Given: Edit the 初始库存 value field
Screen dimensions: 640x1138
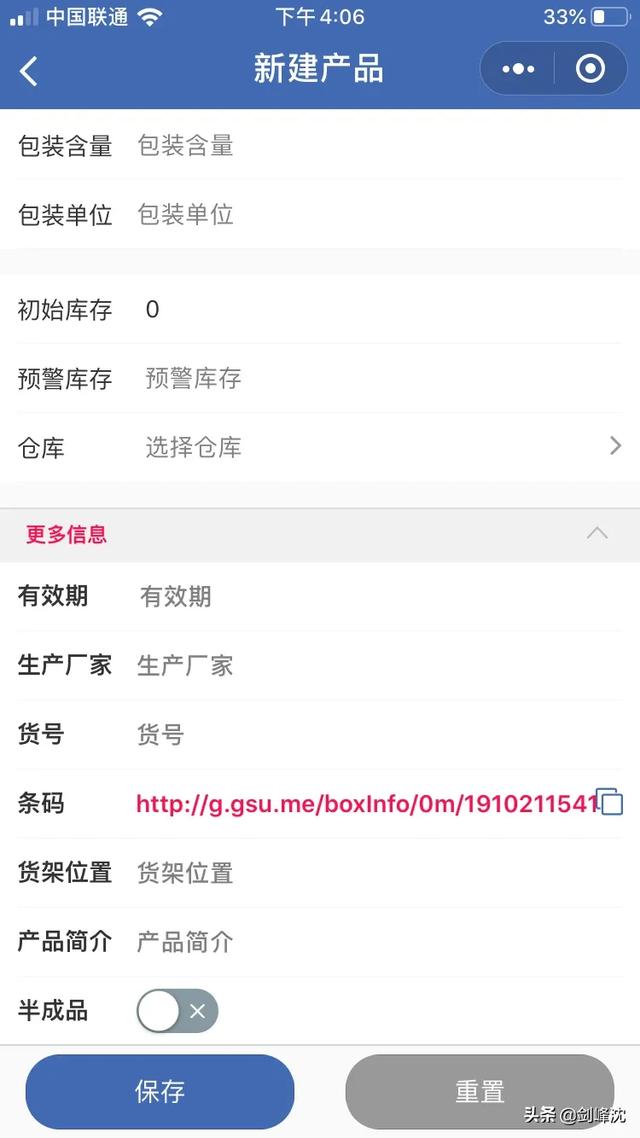Looking at the screenshot, I should (370, 310).
